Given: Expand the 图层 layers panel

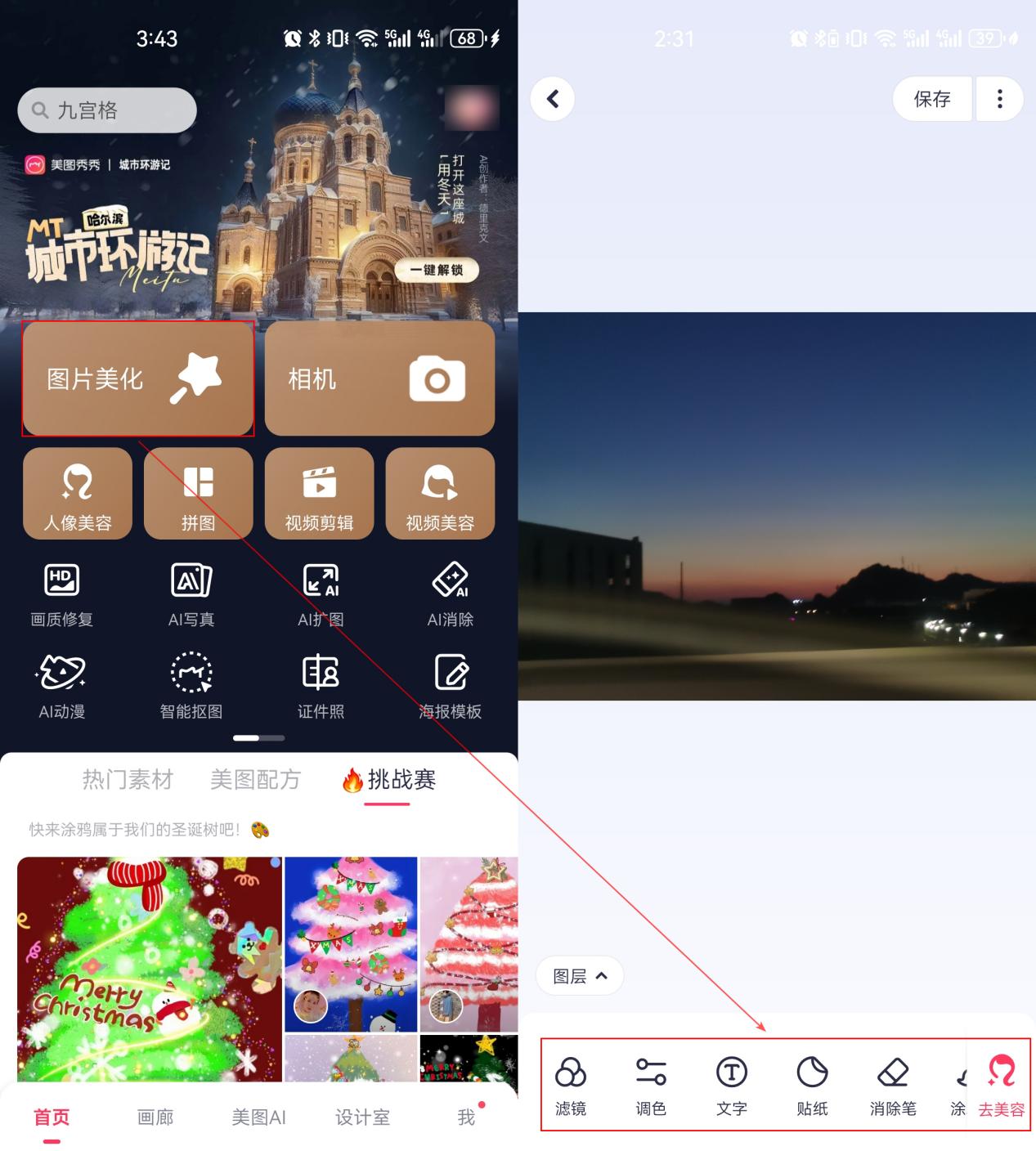Looking at the screenshot, I should (x=580, y=975).
